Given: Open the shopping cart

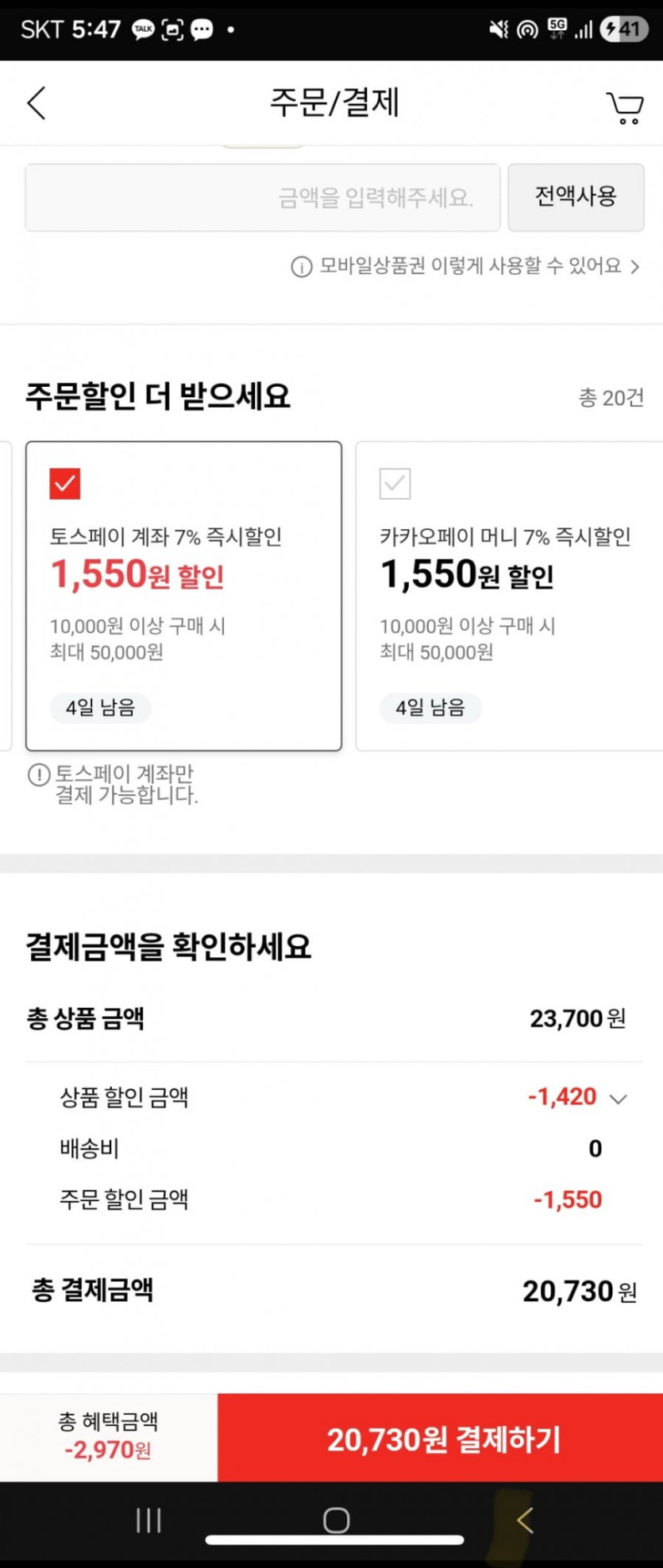Looking at the screenshot, I should 625,107.
